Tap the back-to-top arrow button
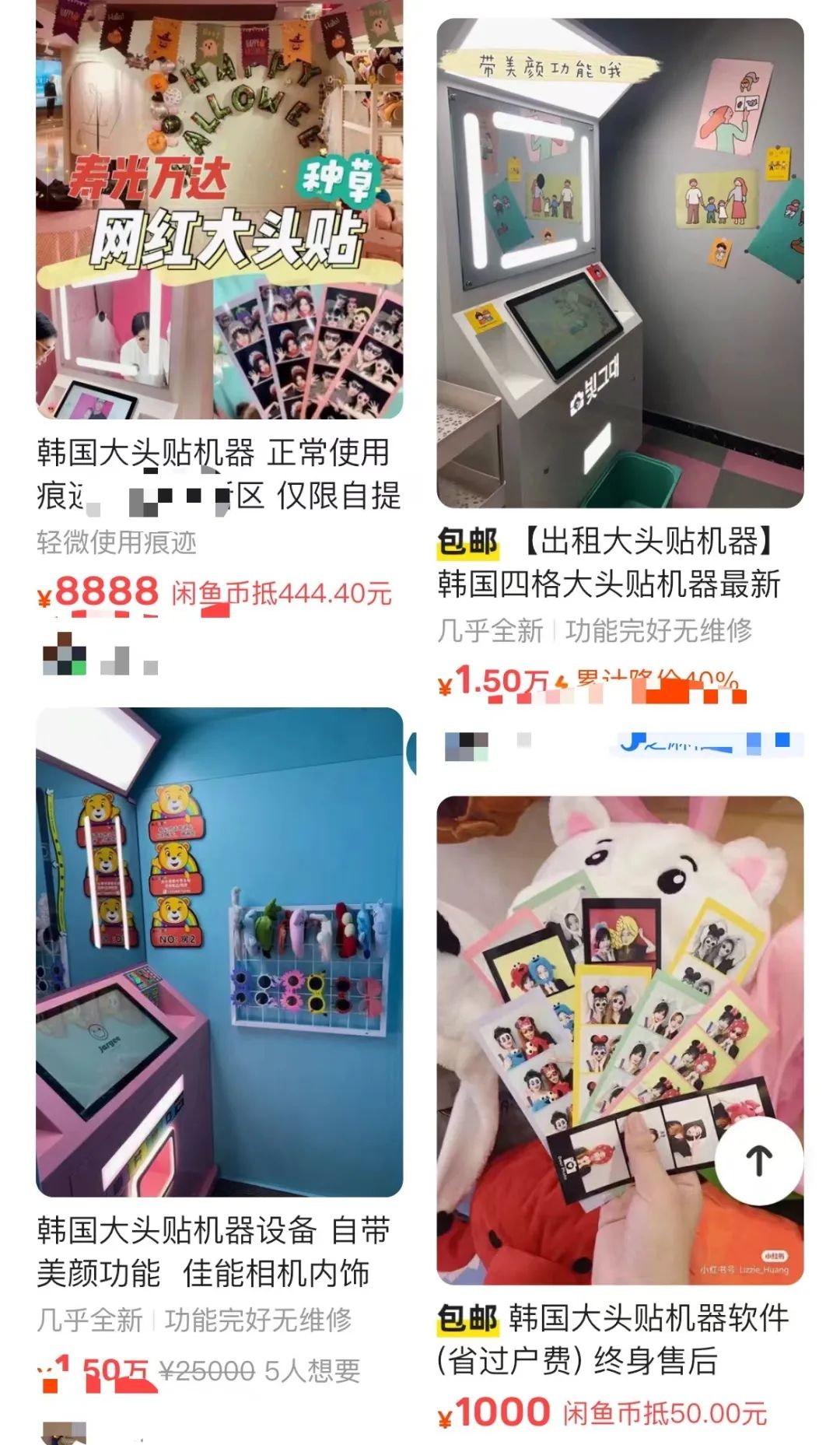This screenshot has height=1445, width=840. pyautogui.click(x=759, y=1161)
